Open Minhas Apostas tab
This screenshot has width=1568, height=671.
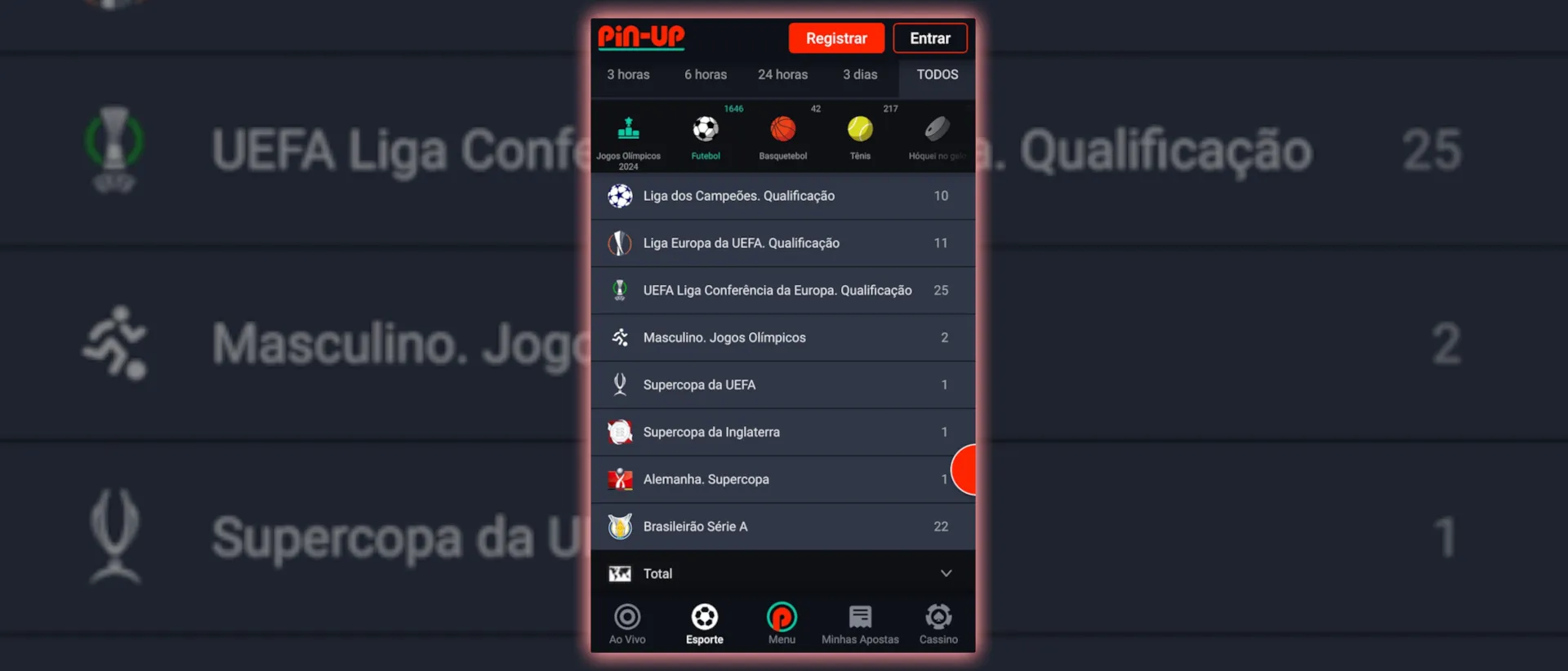860,624
